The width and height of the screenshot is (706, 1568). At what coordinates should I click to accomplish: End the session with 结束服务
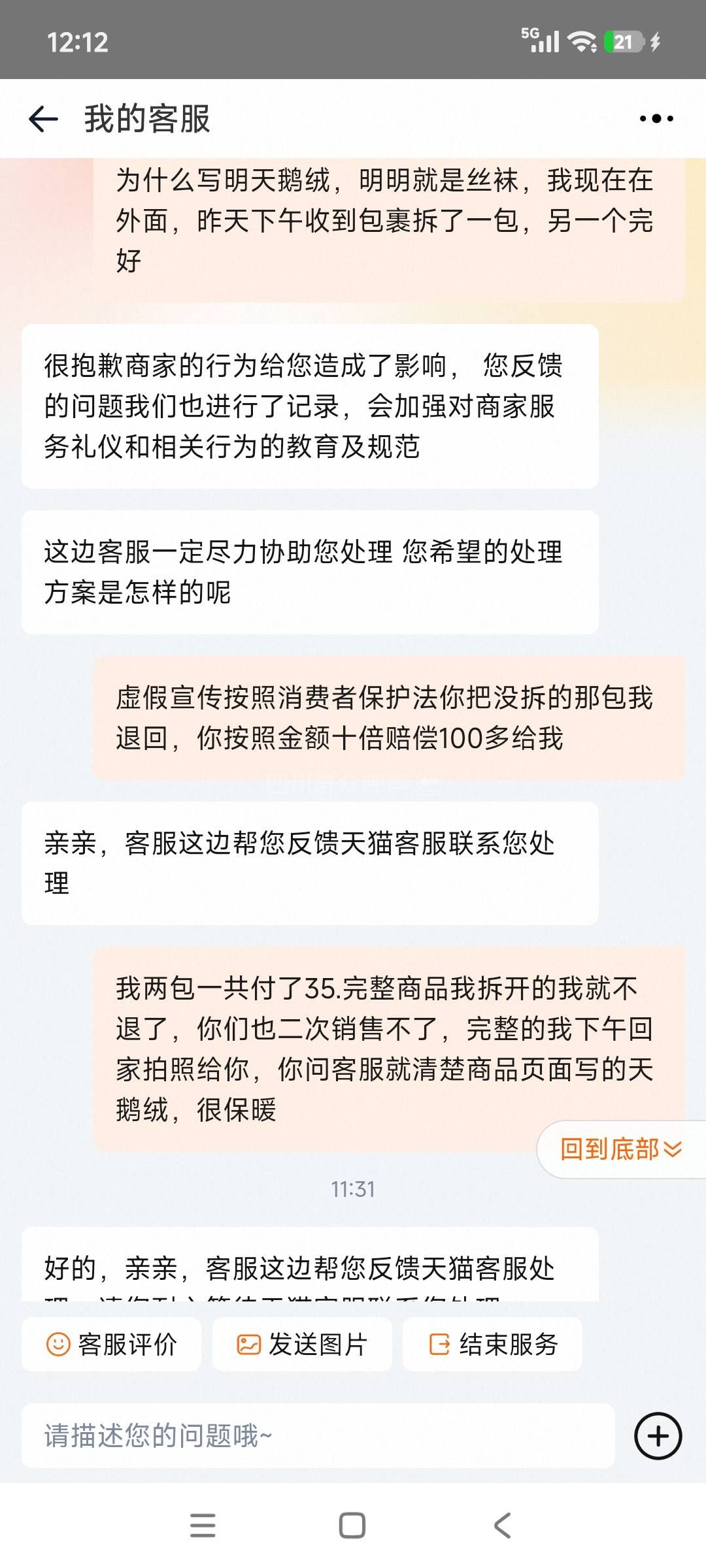(493, 1345)
